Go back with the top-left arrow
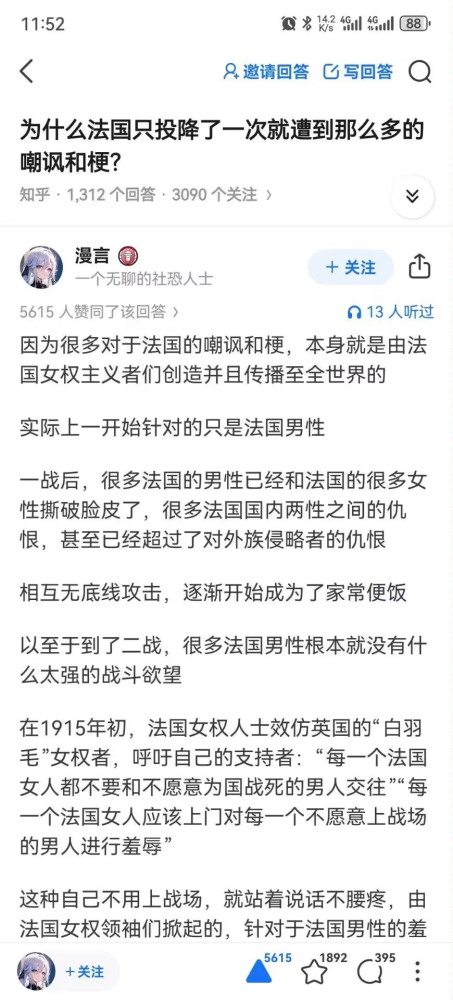453x1000 pixels. pyautogui.click(x=26, y=71)
